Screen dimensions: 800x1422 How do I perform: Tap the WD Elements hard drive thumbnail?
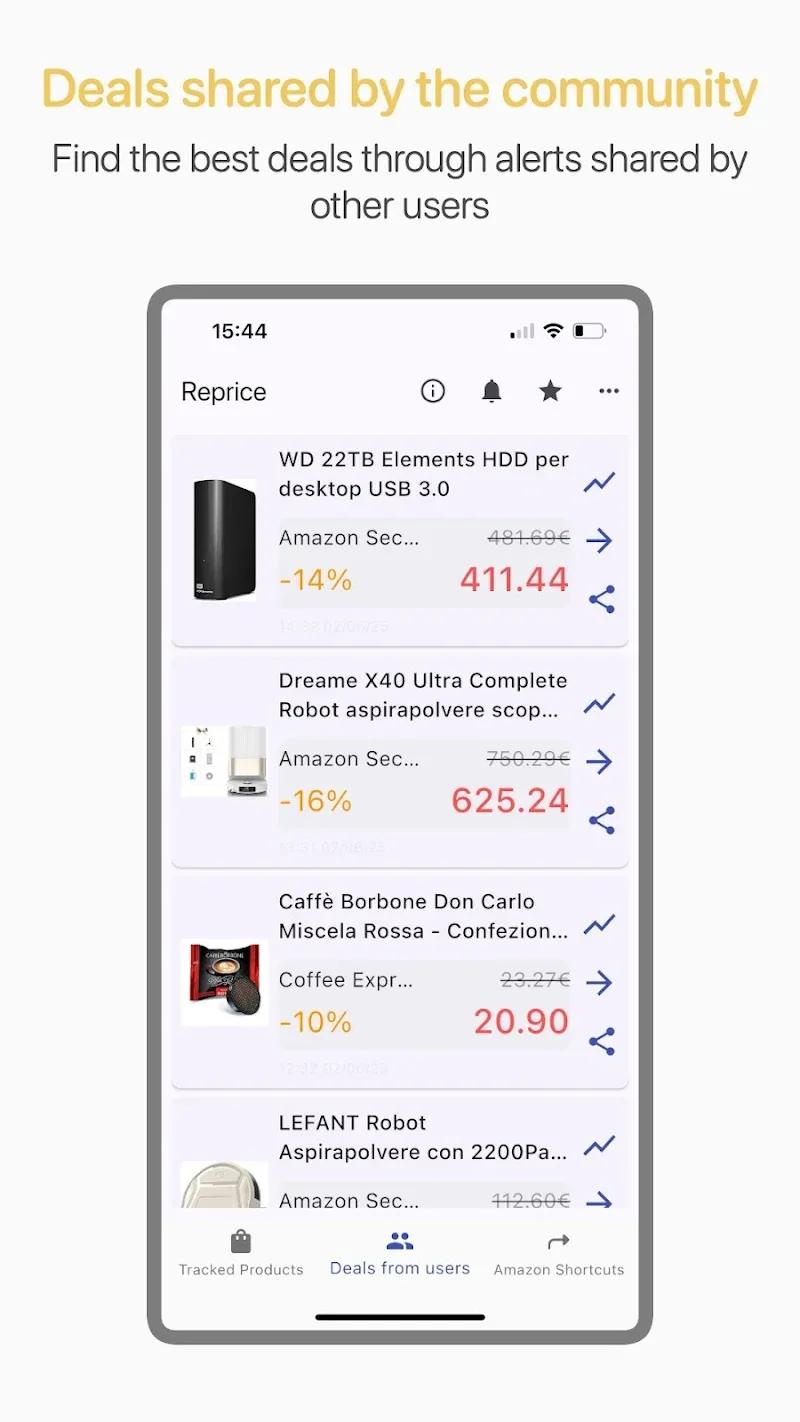[222, 538]
